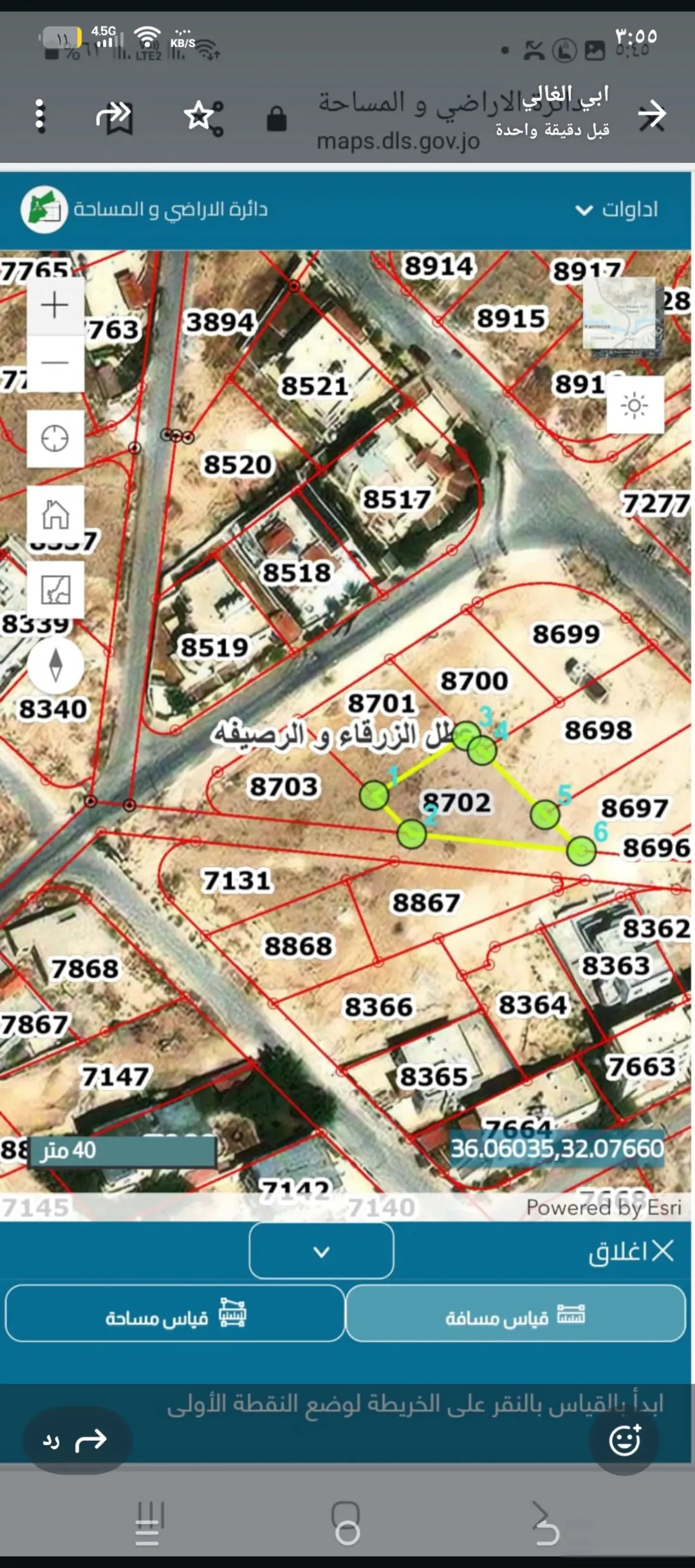Open the three-dot overflow menu
The height and width of the screenshot is (1568, 695).
click(x=40, y=116)
